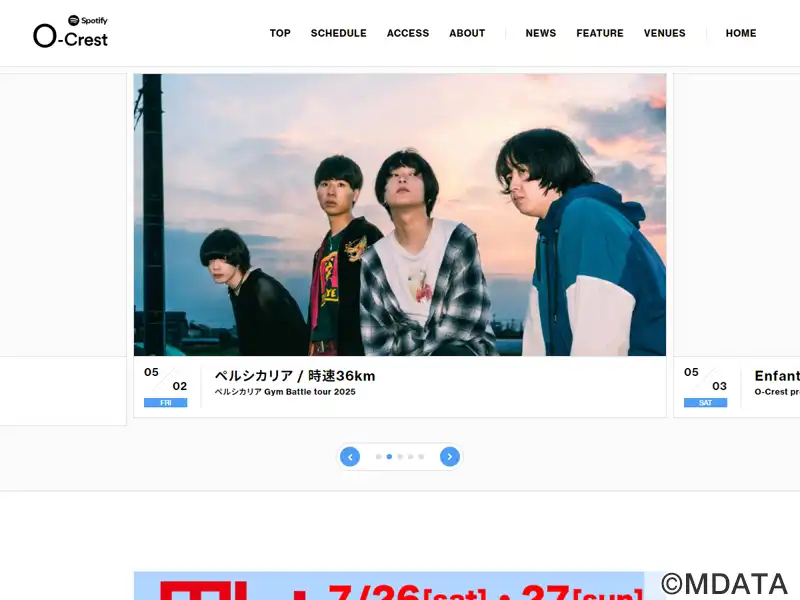The height and width of the screenshot is (600, 800).
Task: Open the FEATURE section
Action: [x=599, y=33]
